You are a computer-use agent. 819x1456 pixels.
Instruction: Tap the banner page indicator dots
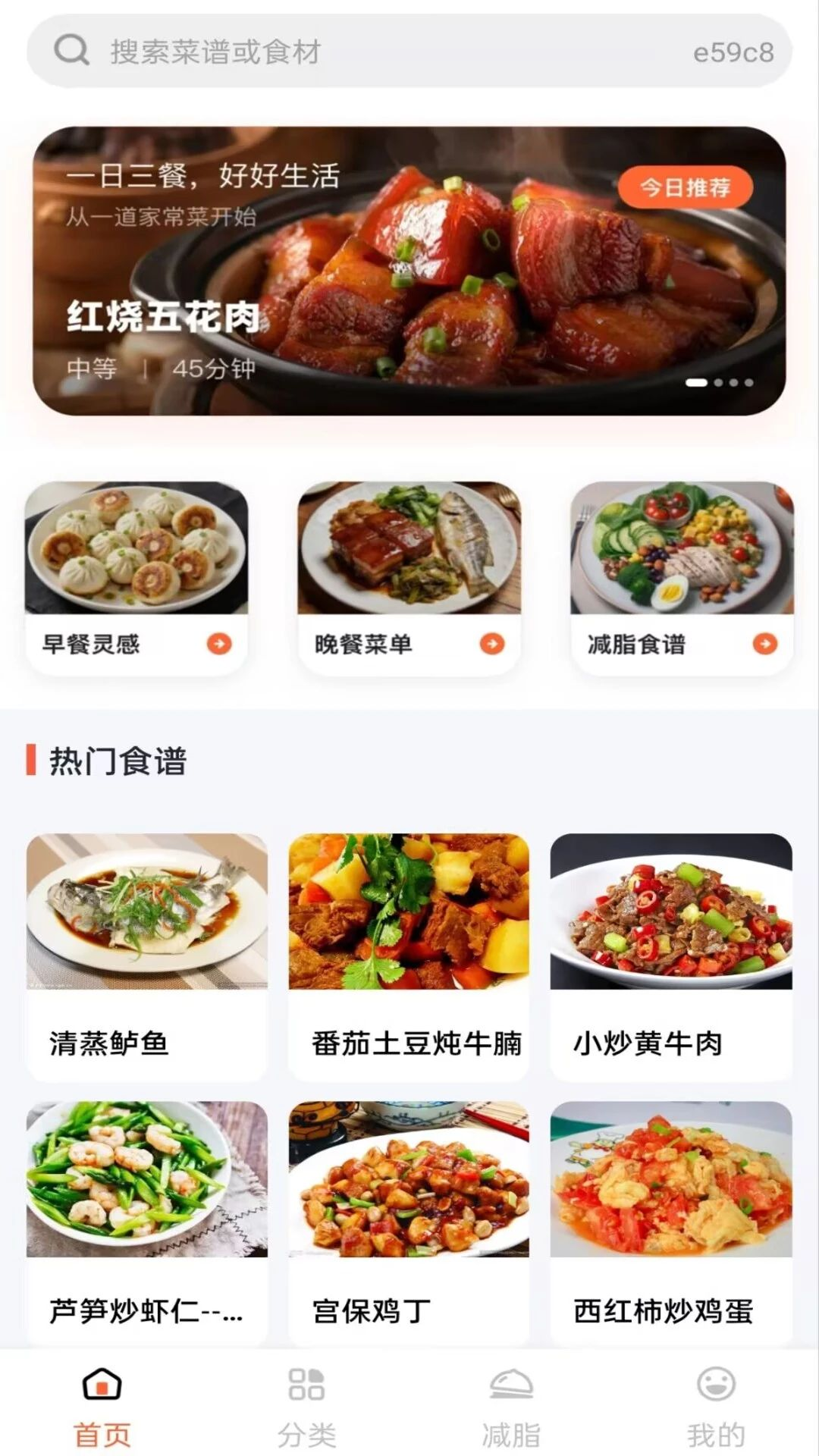(x=719, y=383)
